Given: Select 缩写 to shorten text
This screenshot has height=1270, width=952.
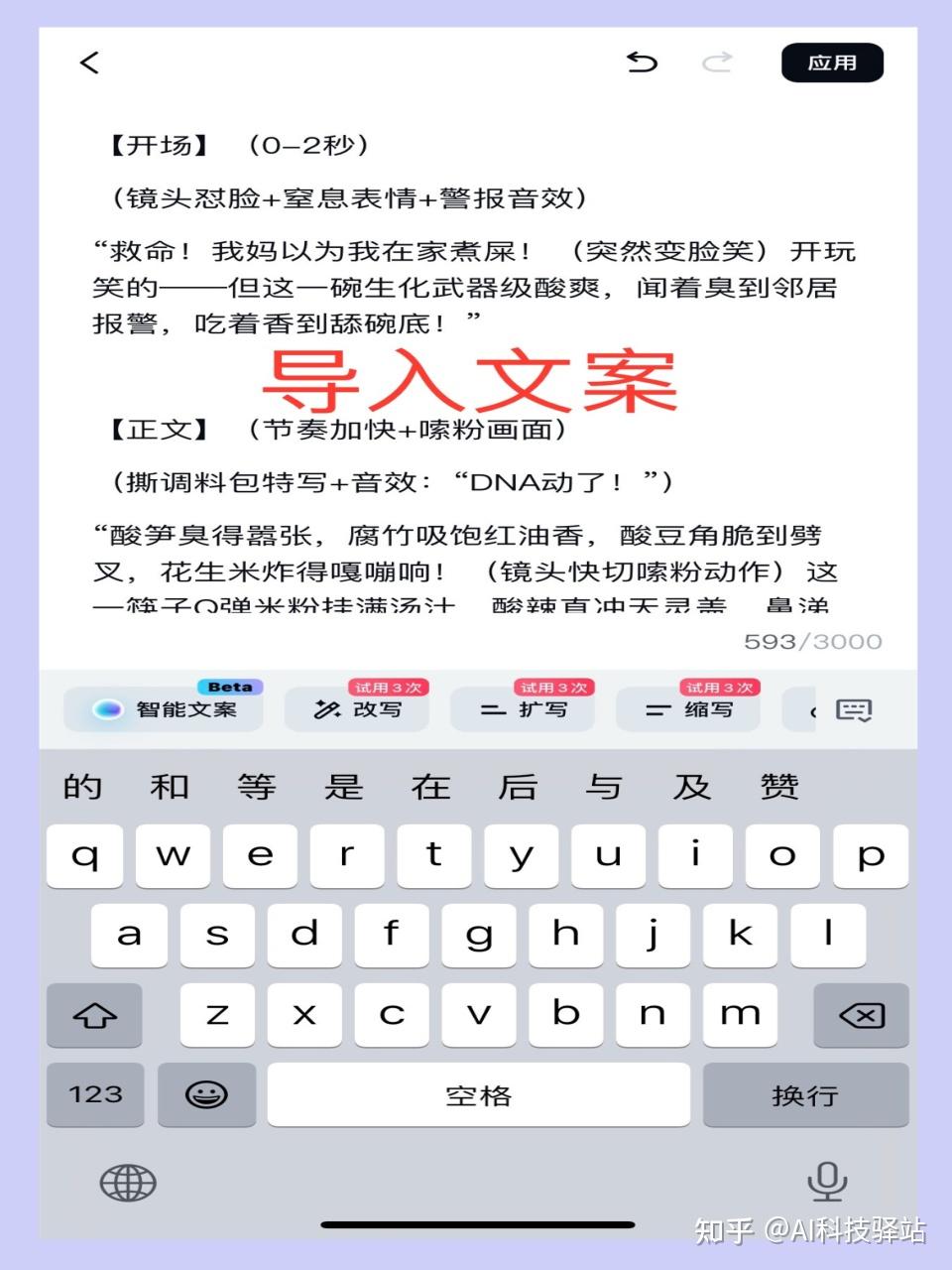Looking at the screenshot, I should (688, 709).
